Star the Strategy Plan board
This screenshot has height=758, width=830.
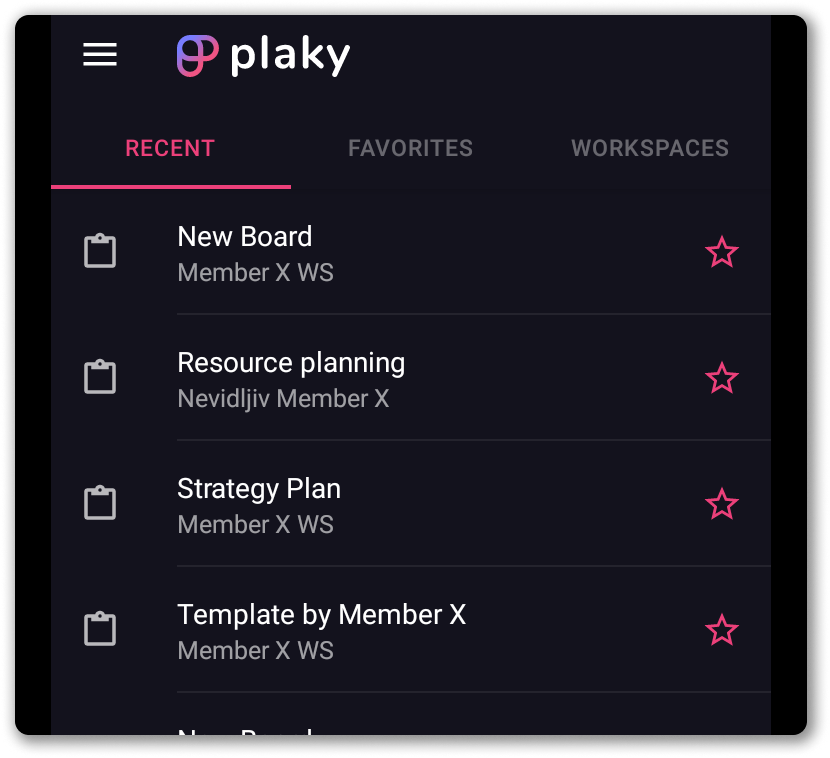tap(721, 504)
